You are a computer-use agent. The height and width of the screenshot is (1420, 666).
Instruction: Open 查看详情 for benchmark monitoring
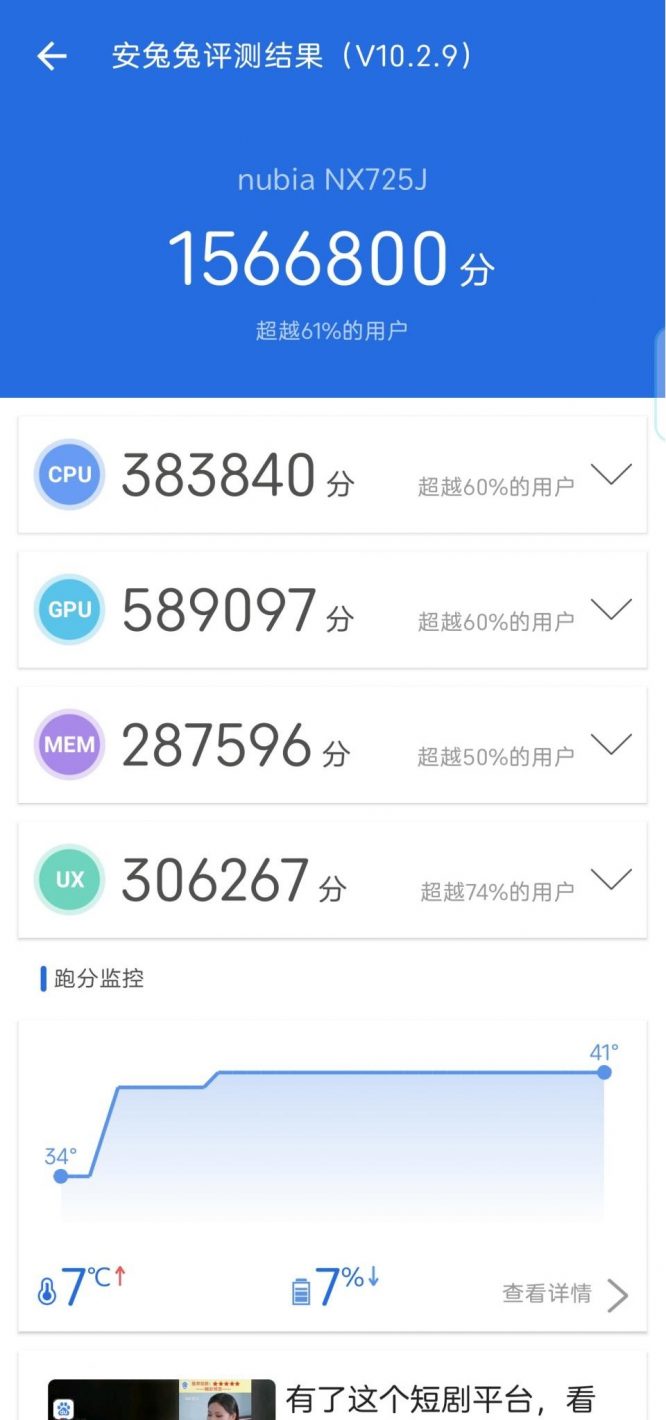click(x=565, y=1294)
